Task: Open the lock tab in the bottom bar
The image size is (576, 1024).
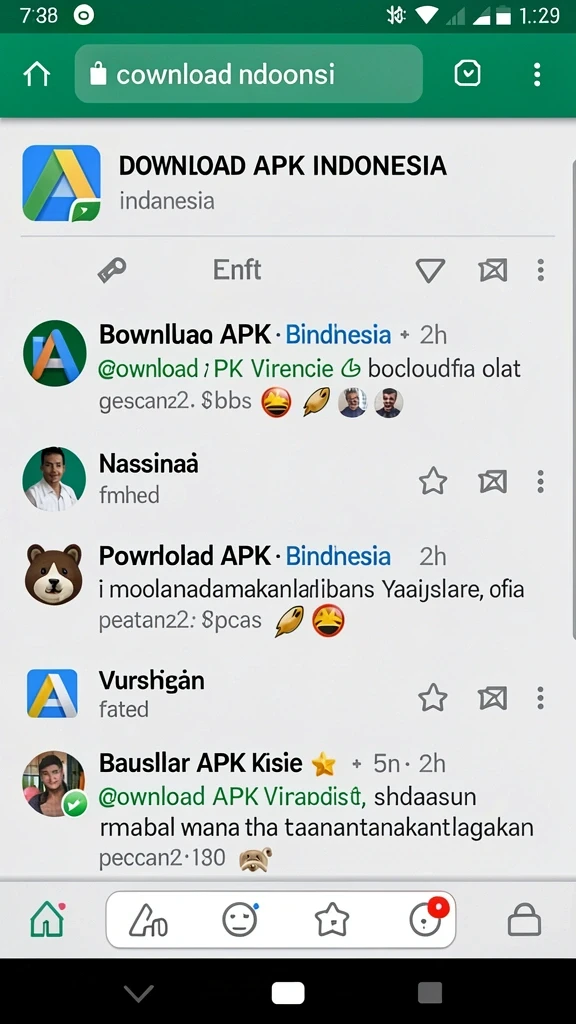Action: click(x=524, y=920)
